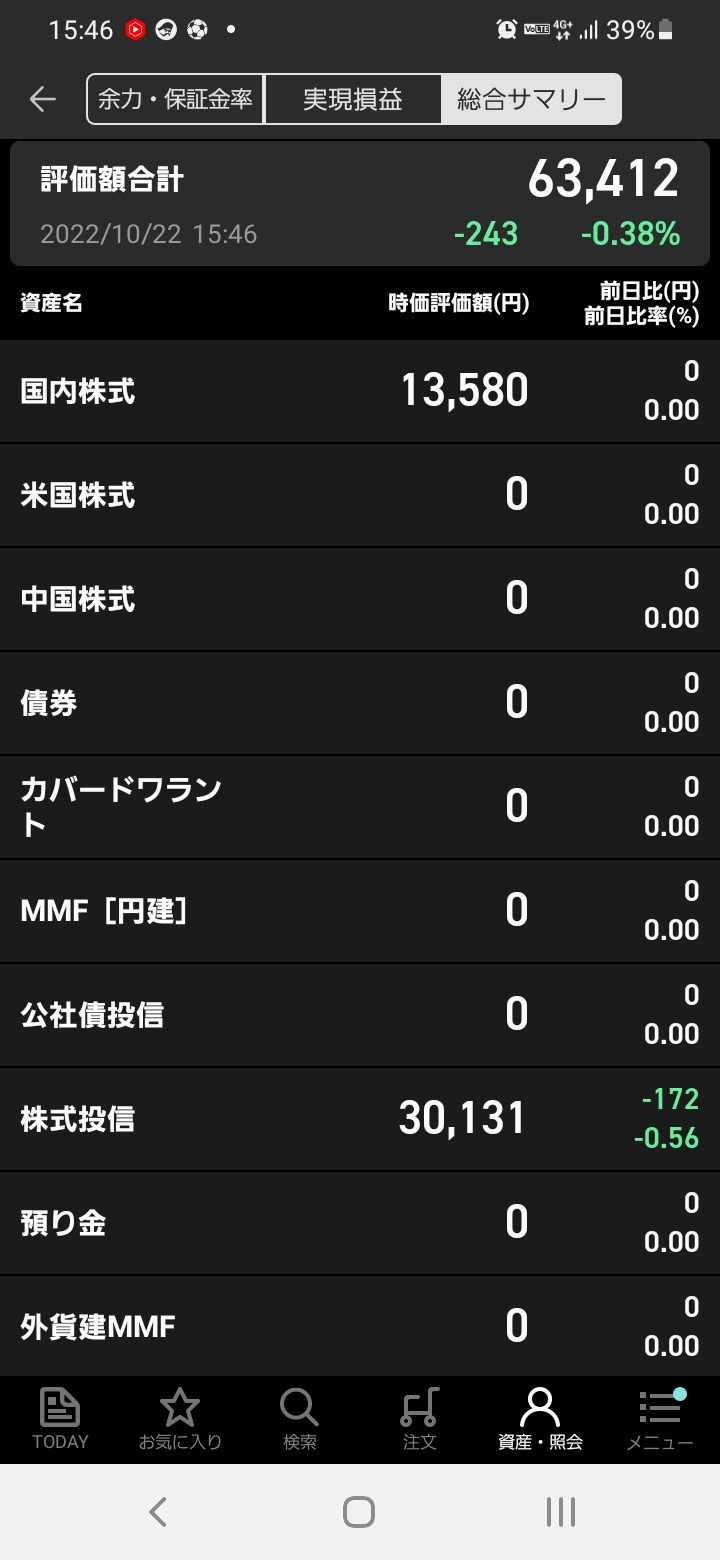Go back with the top-left arrow
720x1560 pixels.
[42, 99]
